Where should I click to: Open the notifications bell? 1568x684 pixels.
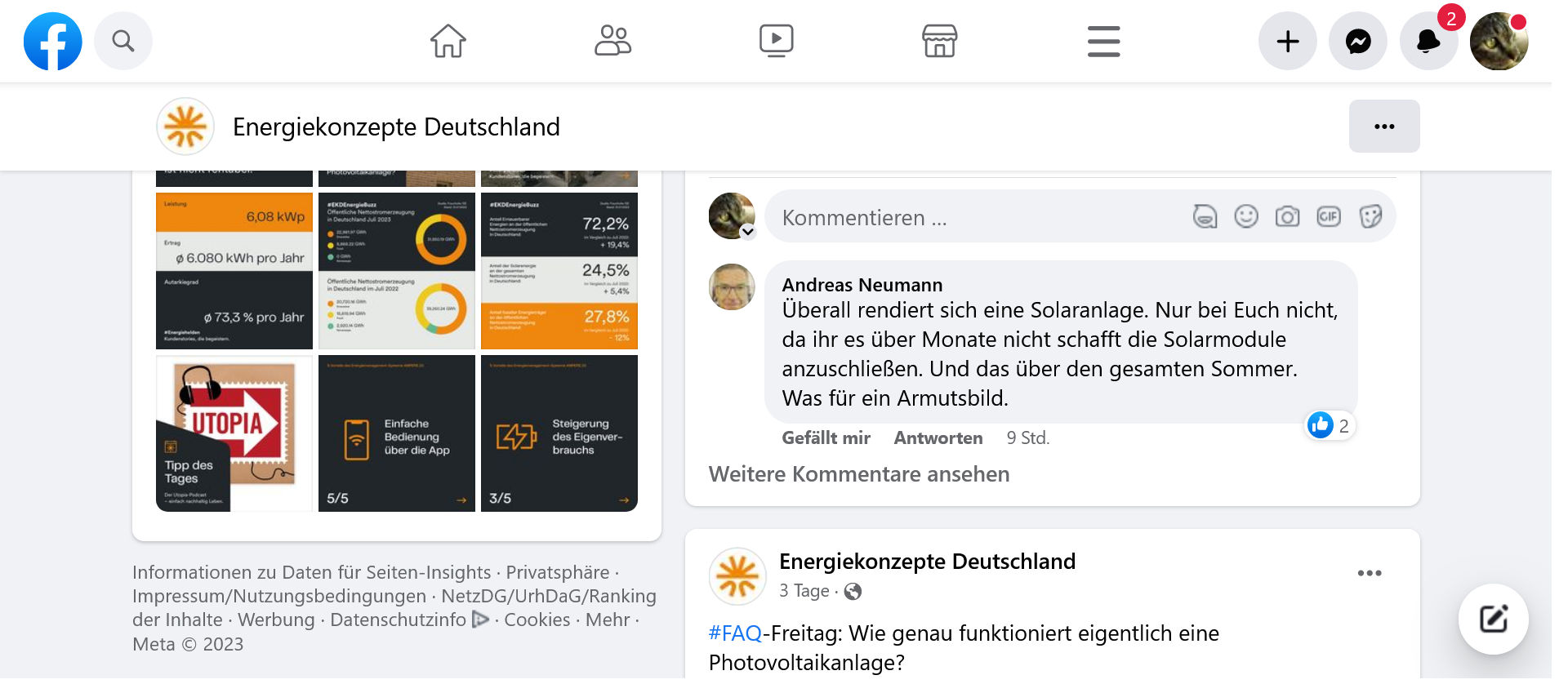click(1428, 42)
